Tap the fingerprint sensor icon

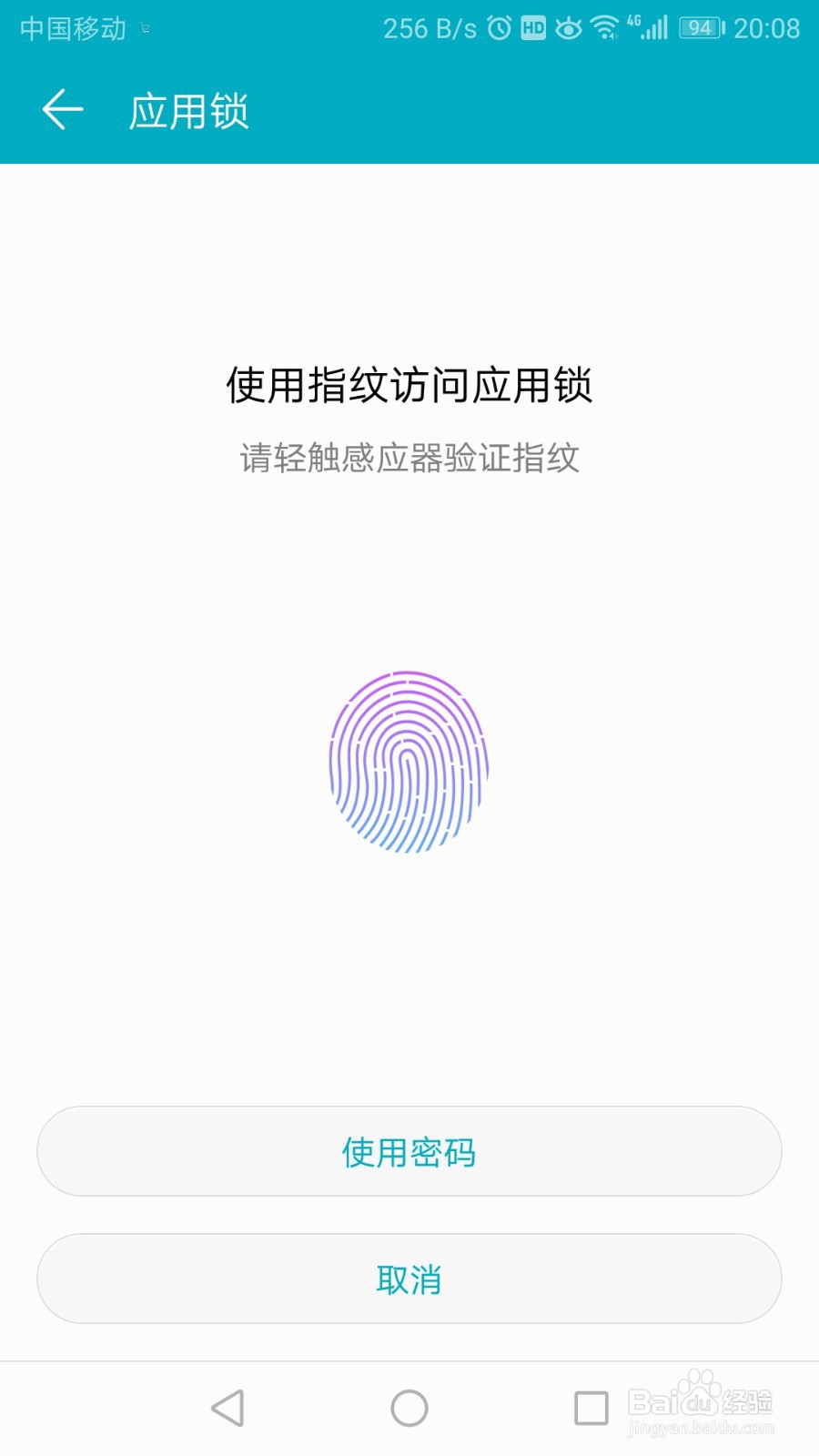tap(409, 764)
